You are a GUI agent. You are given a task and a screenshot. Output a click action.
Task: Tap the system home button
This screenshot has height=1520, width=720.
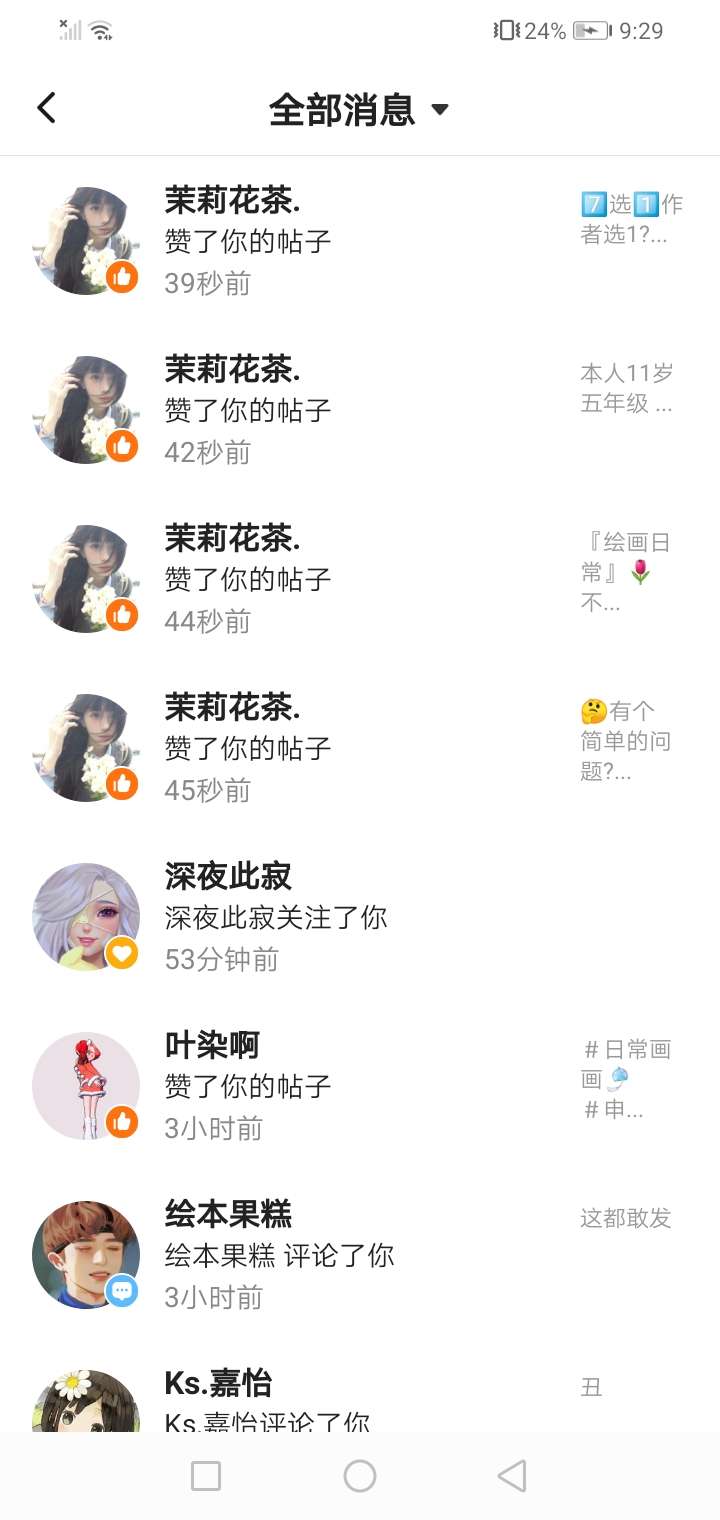(x=360, y=1476)
